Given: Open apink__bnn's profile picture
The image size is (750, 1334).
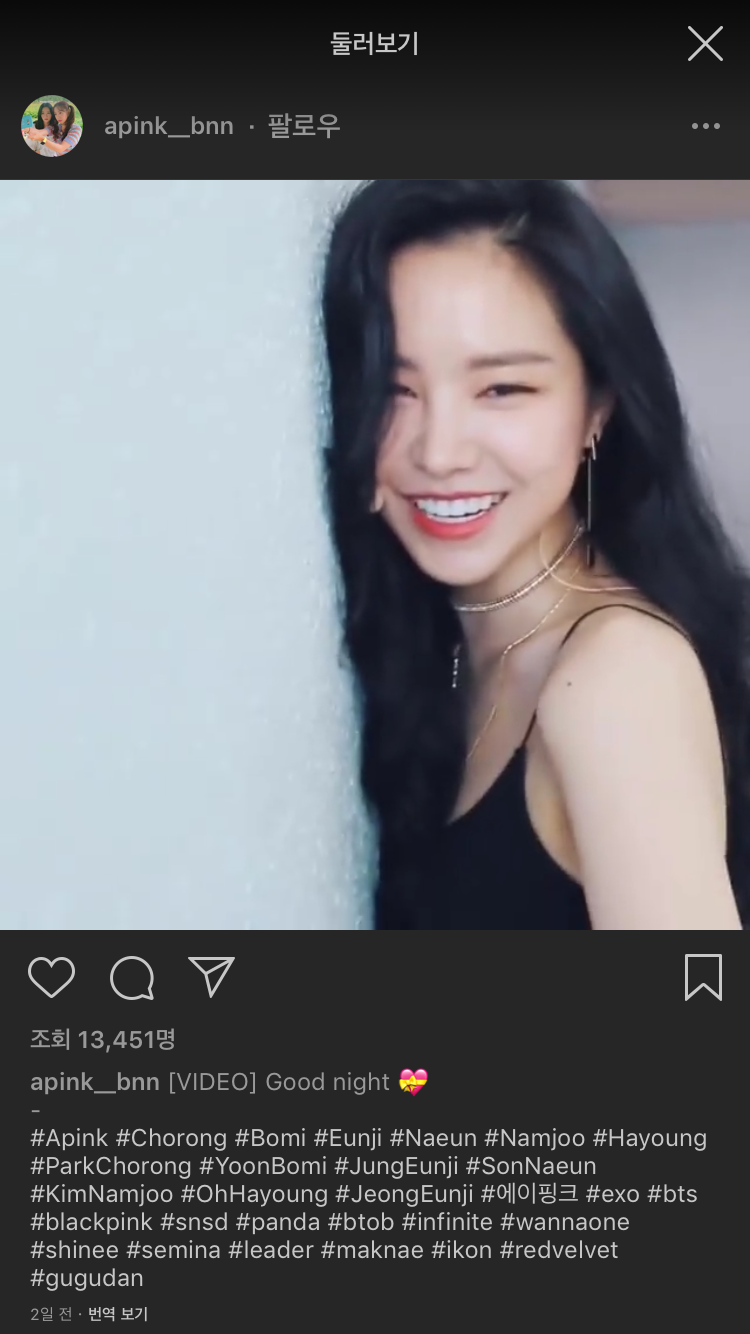Looking at the screenshot, I should [52, 125].
